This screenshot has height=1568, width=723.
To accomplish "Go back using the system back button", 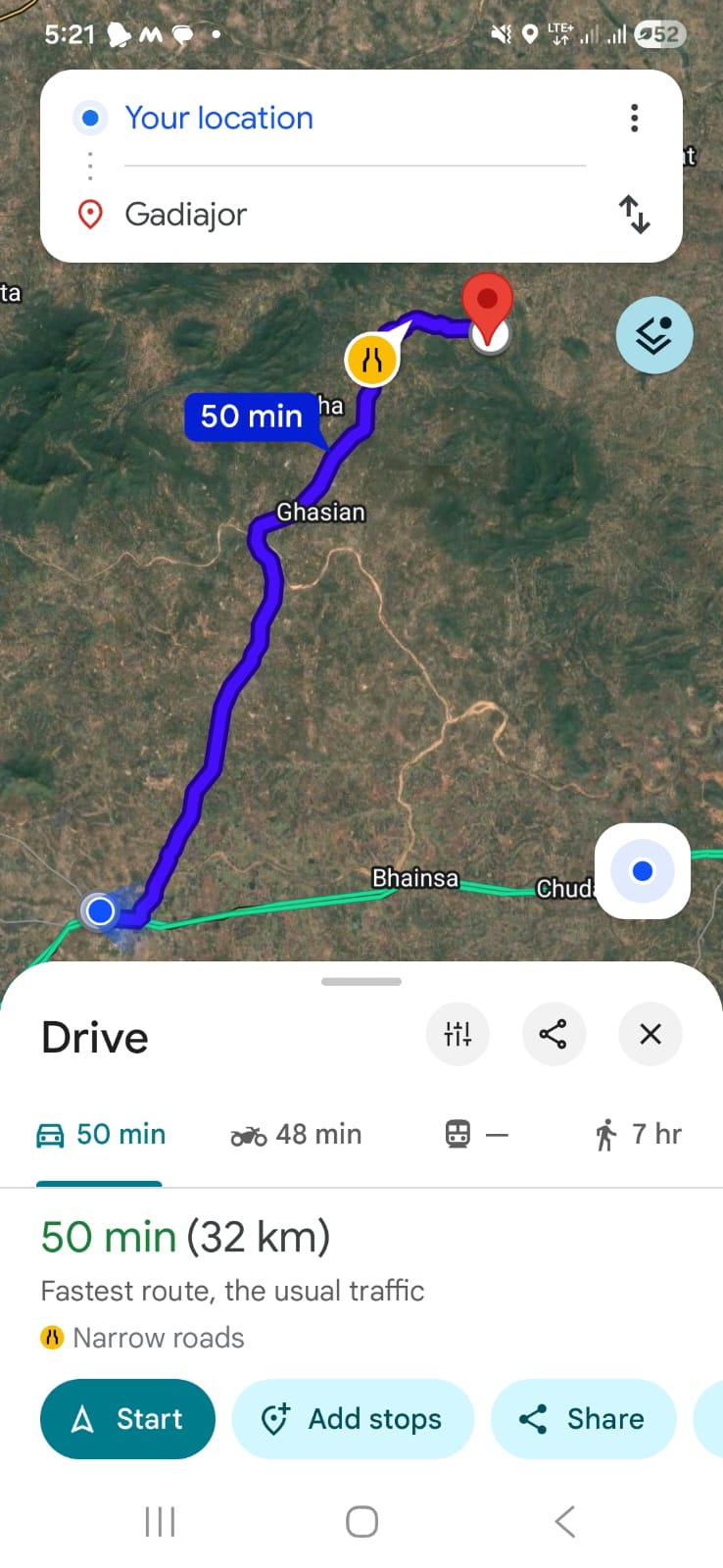I will click(x=564, y=1522).
